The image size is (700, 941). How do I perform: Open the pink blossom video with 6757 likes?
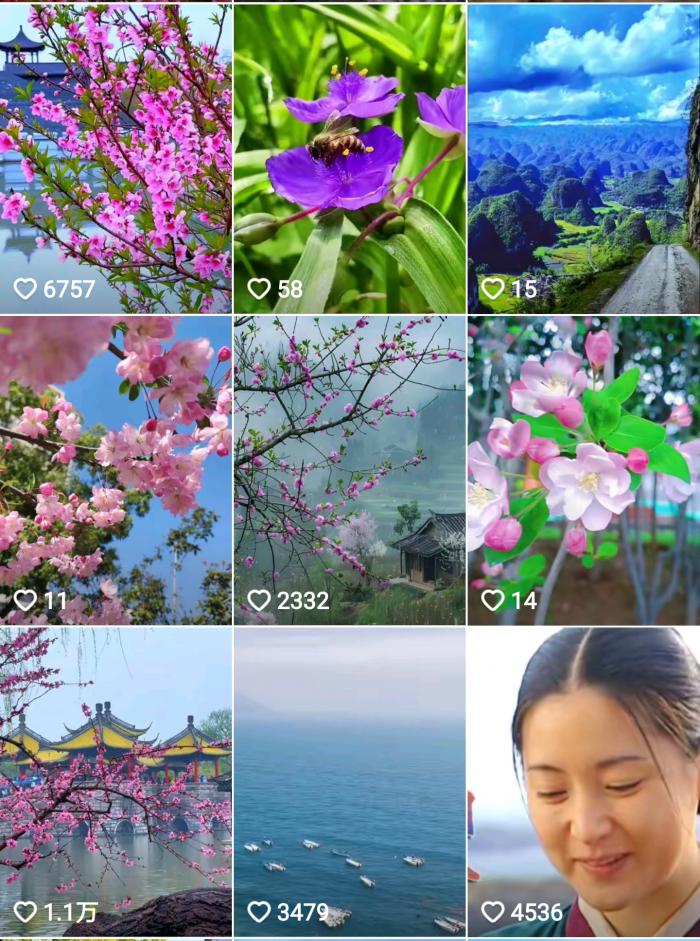click(x=115, y=158)
